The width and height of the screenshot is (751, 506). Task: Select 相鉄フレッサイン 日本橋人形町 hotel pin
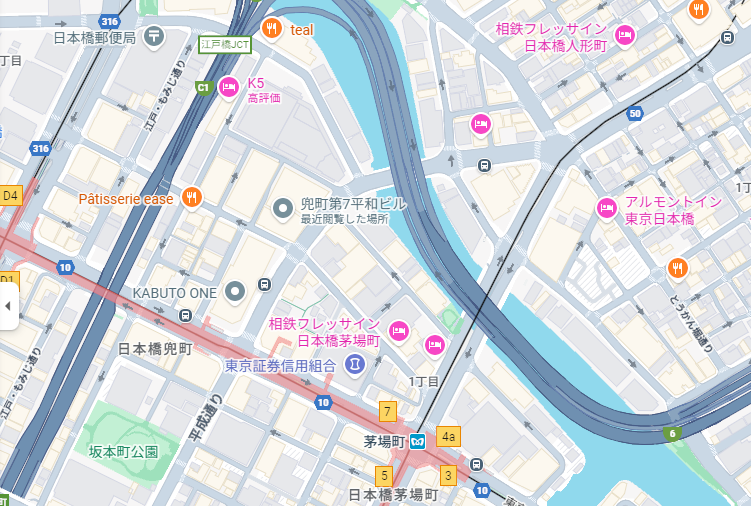(x=625, y=36)
